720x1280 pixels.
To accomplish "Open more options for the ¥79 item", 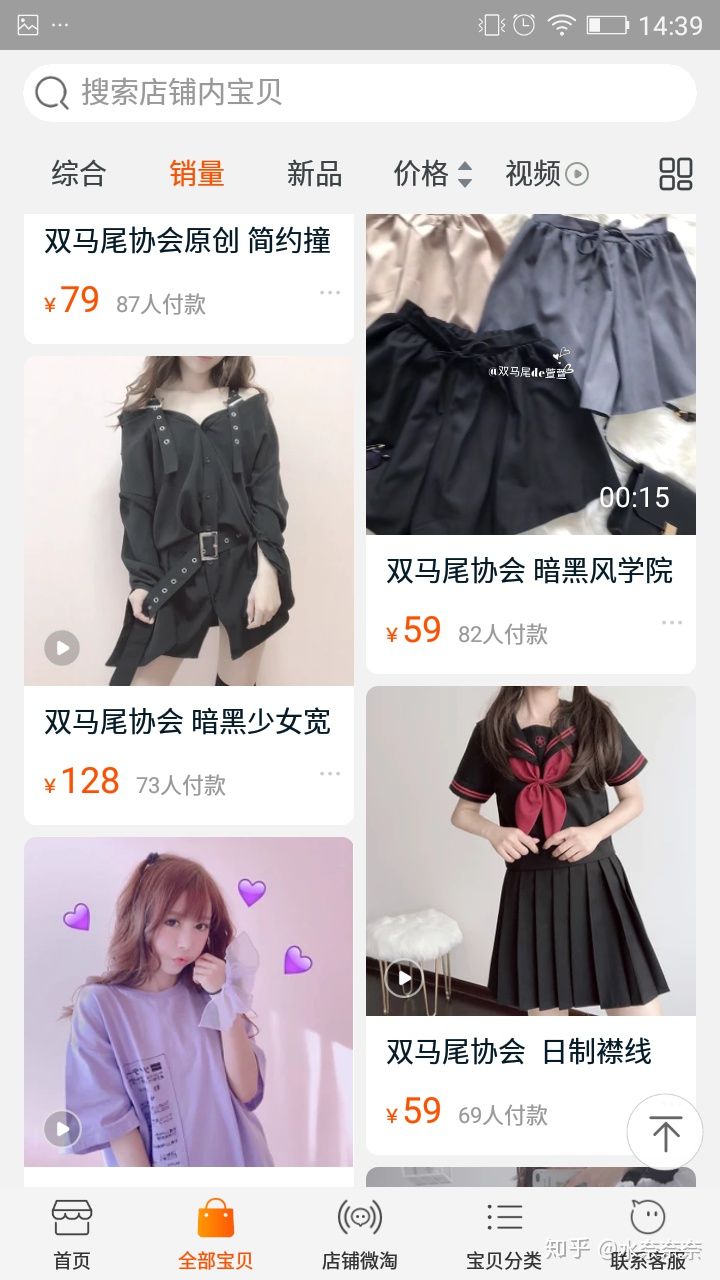I will click(330, 292).
